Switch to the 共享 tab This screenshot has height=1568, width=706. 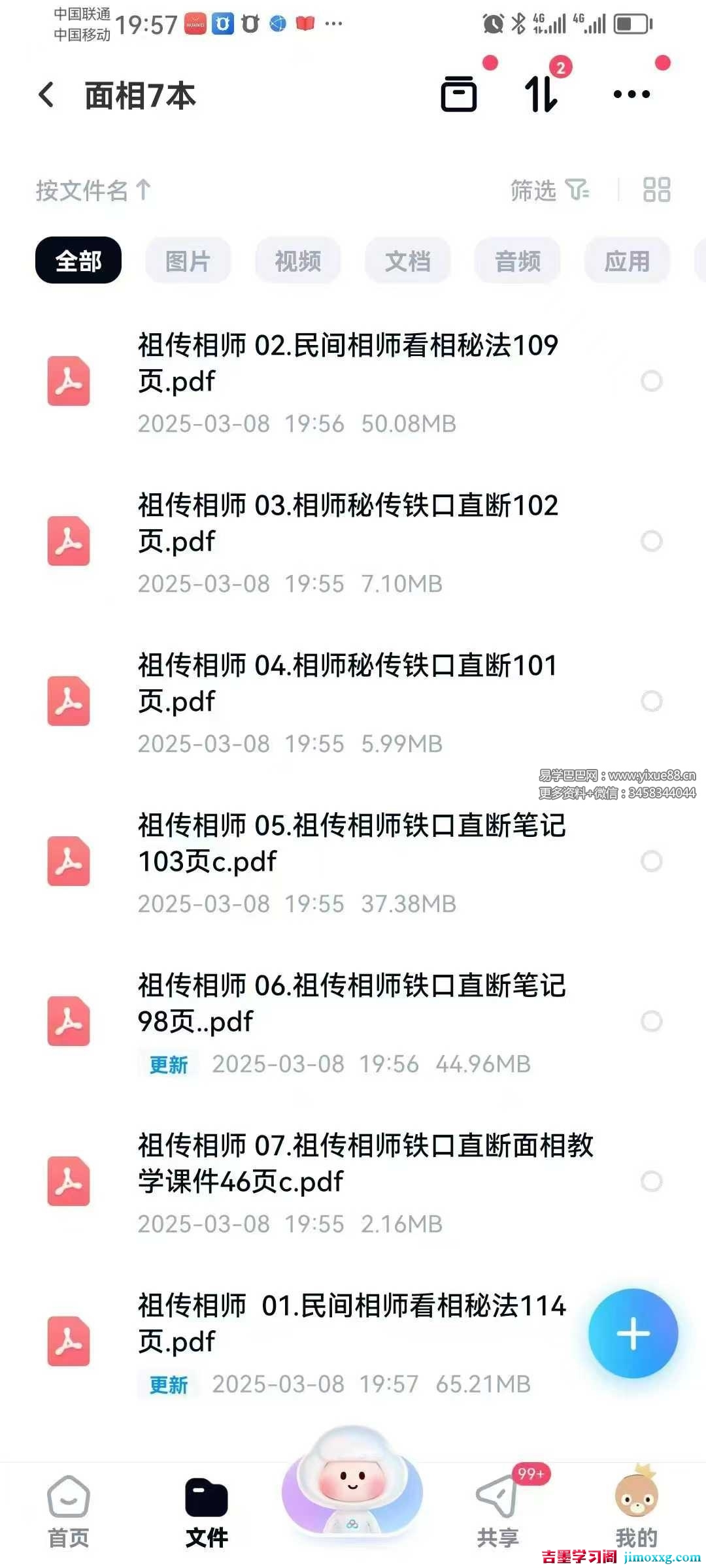click(497, 1511)
